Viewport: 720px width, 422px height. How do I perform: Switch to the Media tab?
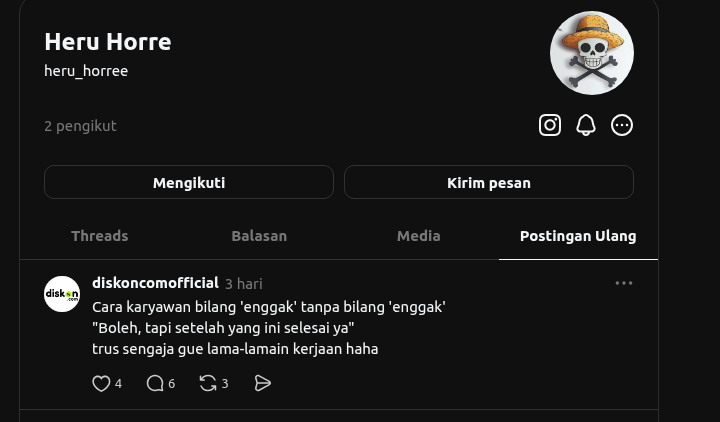(x=418, y=236)
